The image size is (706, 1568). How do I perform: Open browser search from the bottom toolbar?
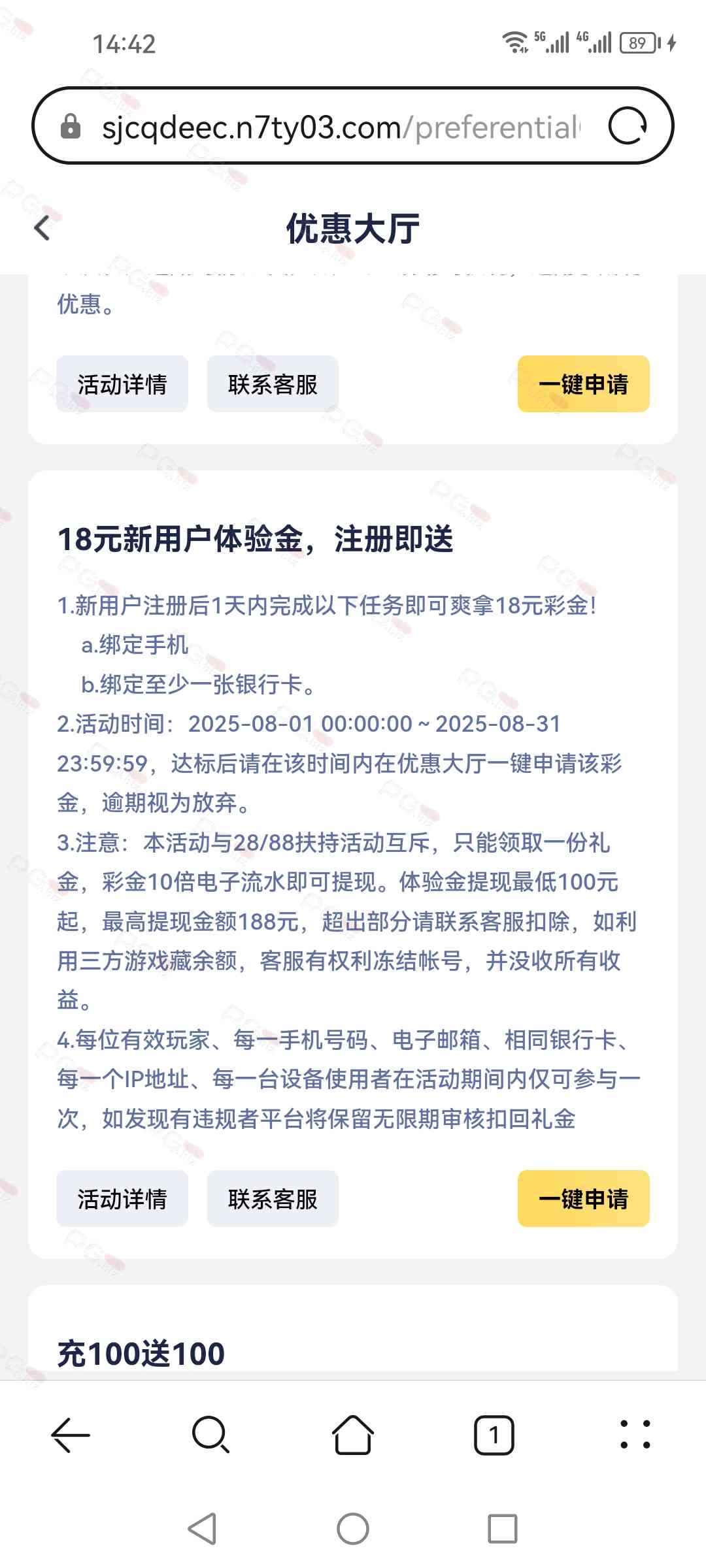coord(210,1435)
